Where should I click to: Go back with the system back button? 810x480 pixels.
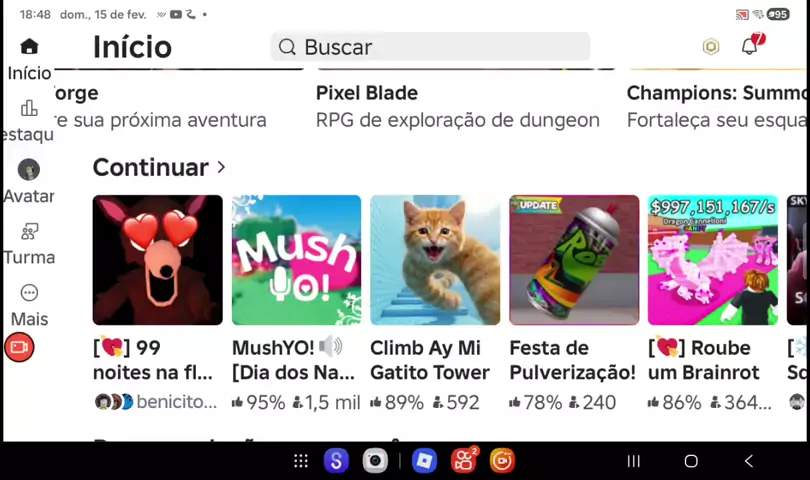coord(749,461)
